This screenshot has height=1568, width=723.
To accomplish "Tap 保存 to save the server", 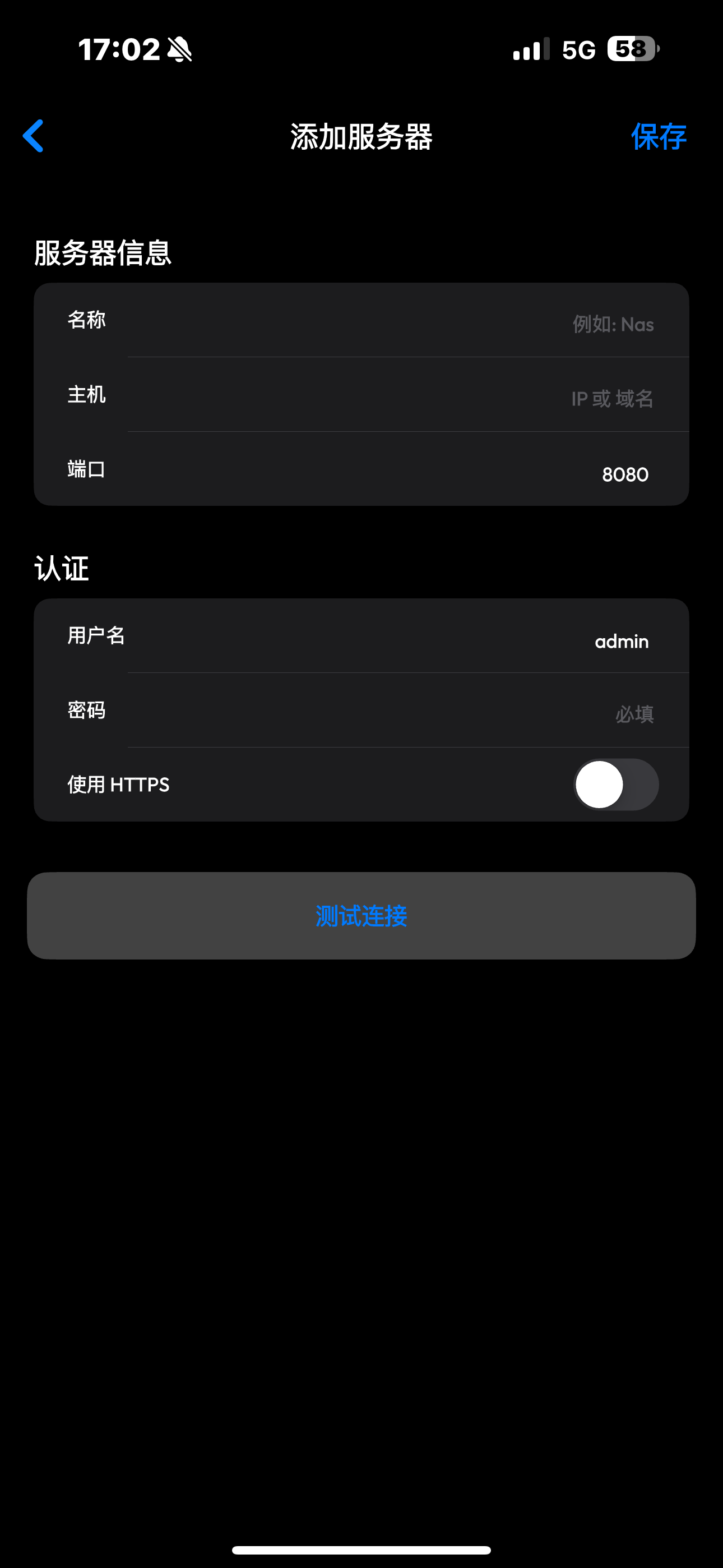I will [658, 136].
